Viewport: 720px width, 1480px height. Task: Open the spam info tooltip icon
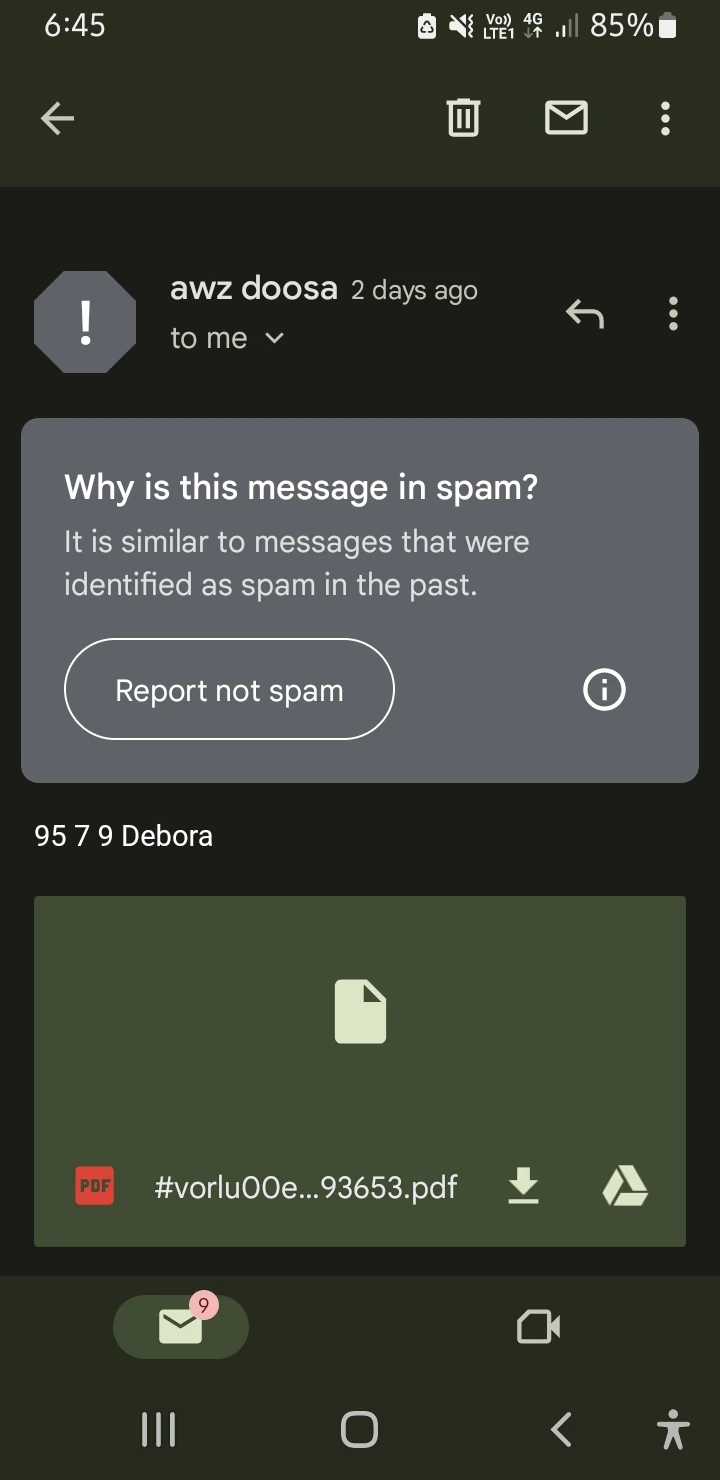pyautogui.click(x=603, y=689)
